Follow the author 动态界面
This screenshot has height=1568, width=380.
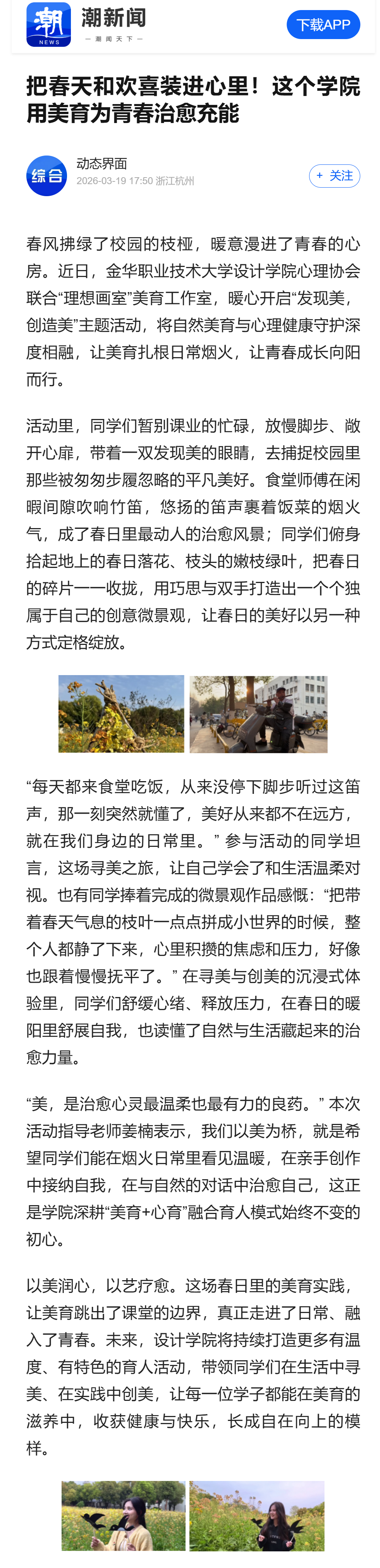(x=334, y=176)
